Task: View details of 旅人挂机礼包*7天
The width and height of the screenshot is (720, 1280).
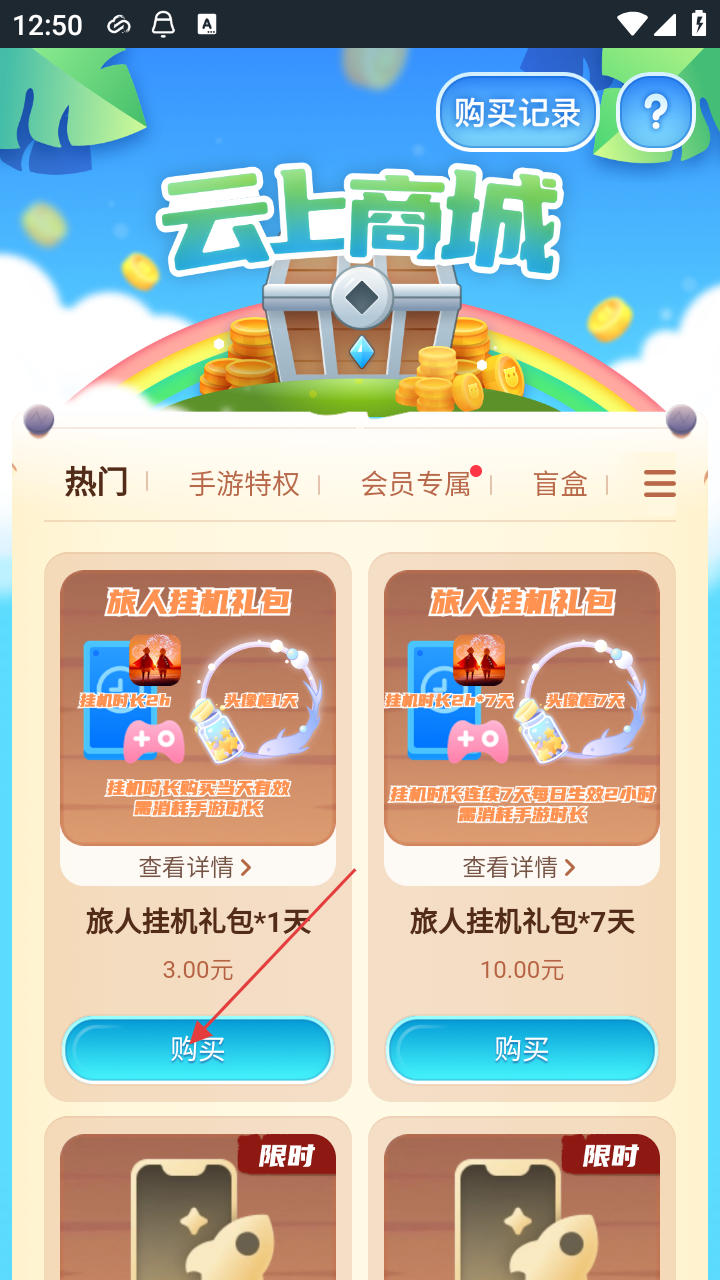Action: pyautogui.click(x=520, y=867)
